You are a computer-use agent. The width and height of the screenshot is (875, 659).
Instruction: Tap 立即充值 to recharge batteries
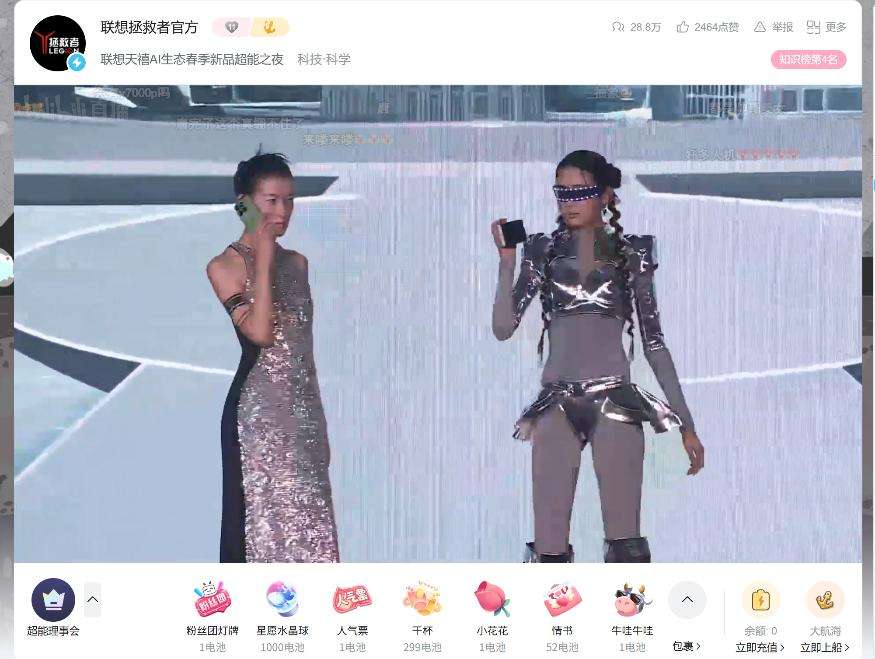tap(760, 647)
